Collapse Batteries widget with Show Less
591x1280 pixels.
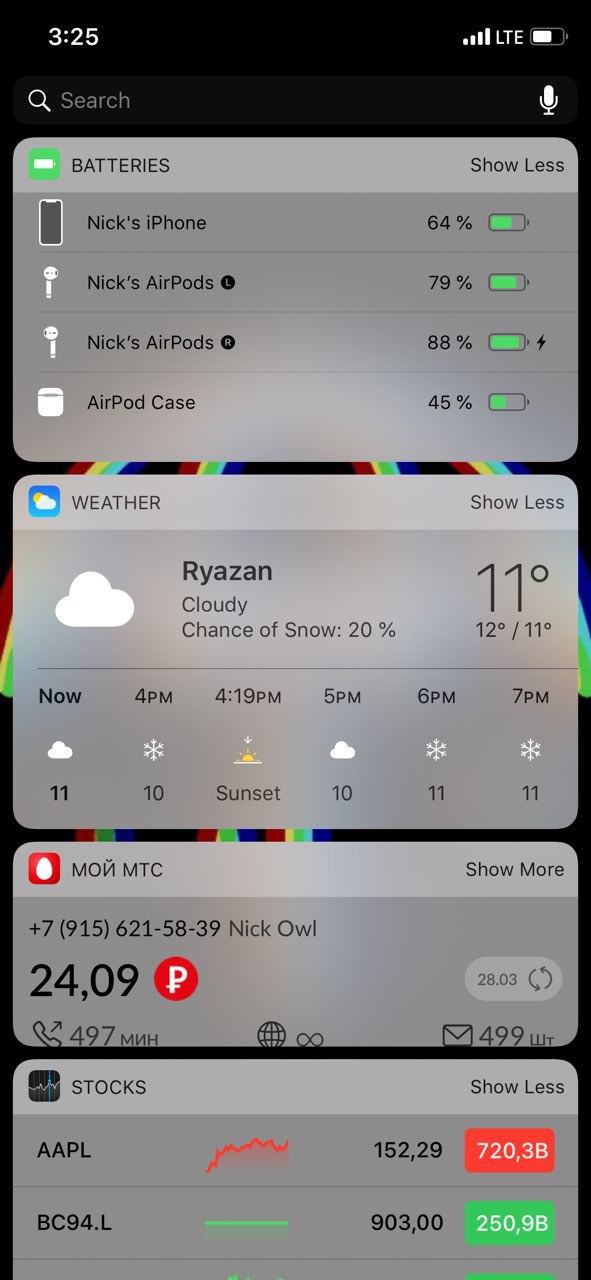pos(517,165)
